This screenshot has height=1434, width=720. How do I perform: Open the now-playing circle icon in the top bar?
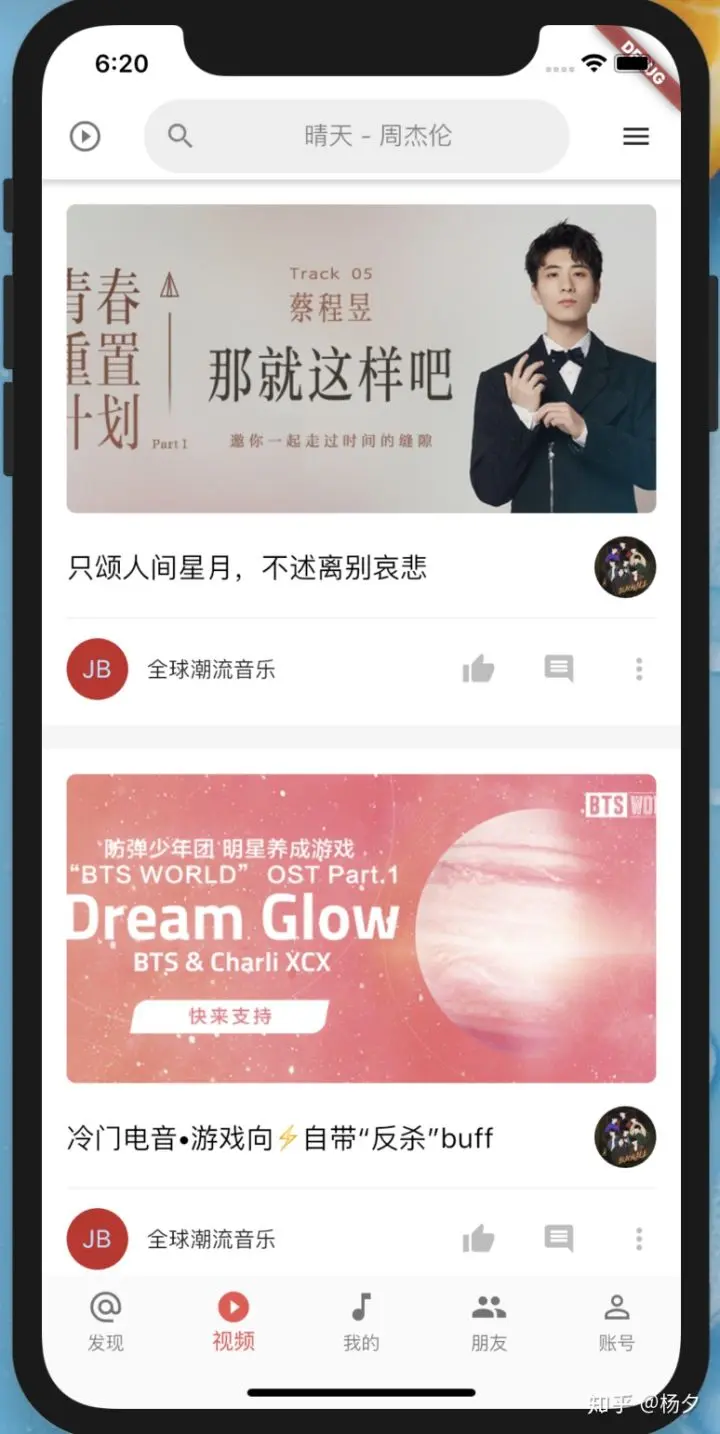pos(85,136)
